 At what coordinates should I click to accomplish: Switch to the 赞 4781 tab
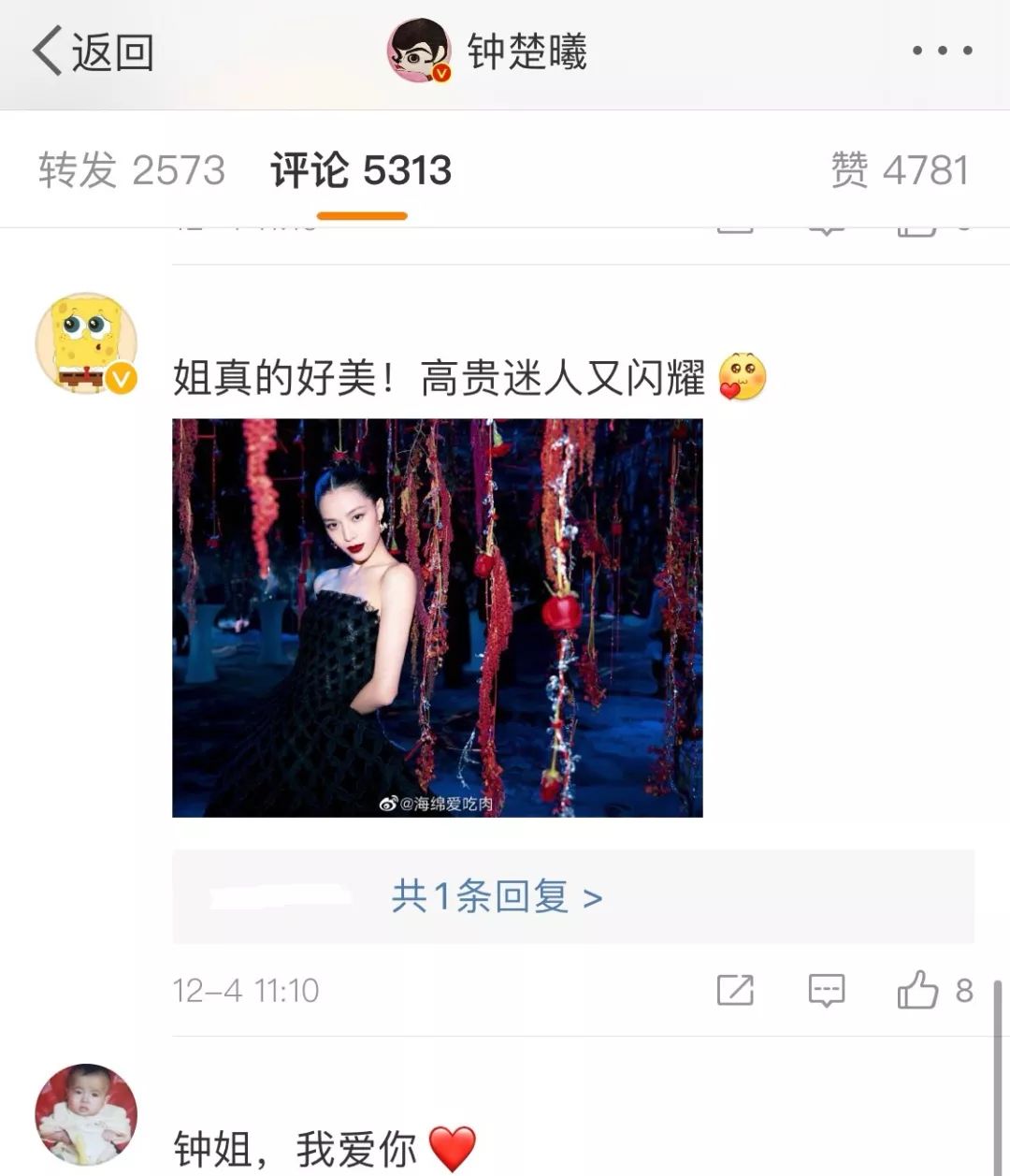pyautogui.click(x=899, y=170)
